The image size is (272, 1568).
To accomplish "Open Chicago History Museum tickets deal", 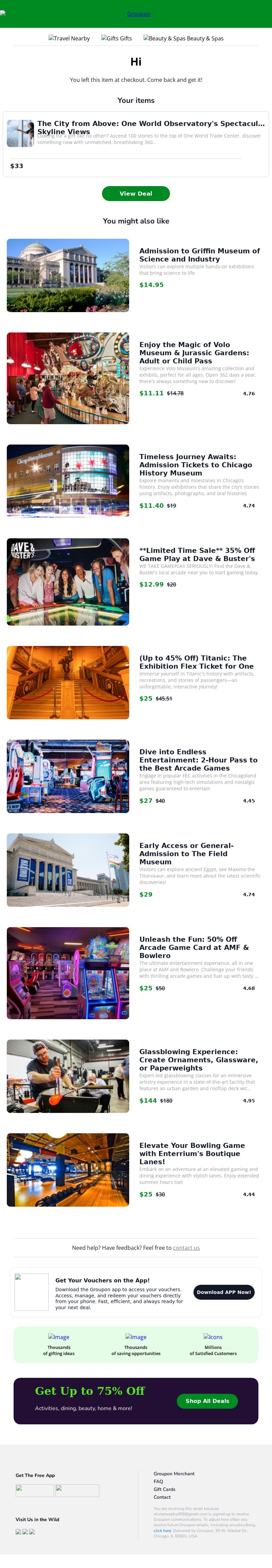I will click(x=195, y=465).
